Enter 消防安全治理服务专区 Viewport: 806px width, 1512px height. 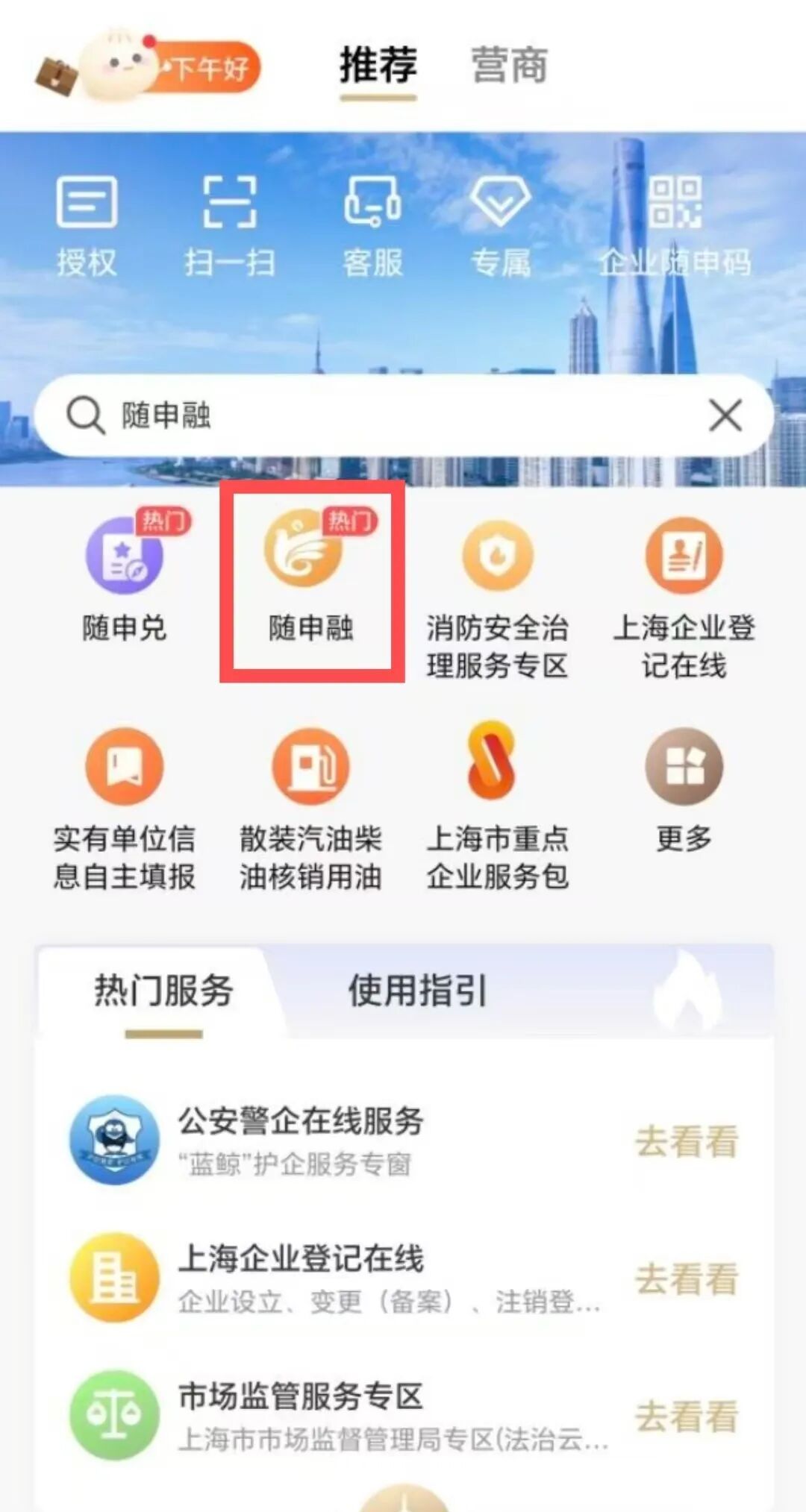pos(497,597)
